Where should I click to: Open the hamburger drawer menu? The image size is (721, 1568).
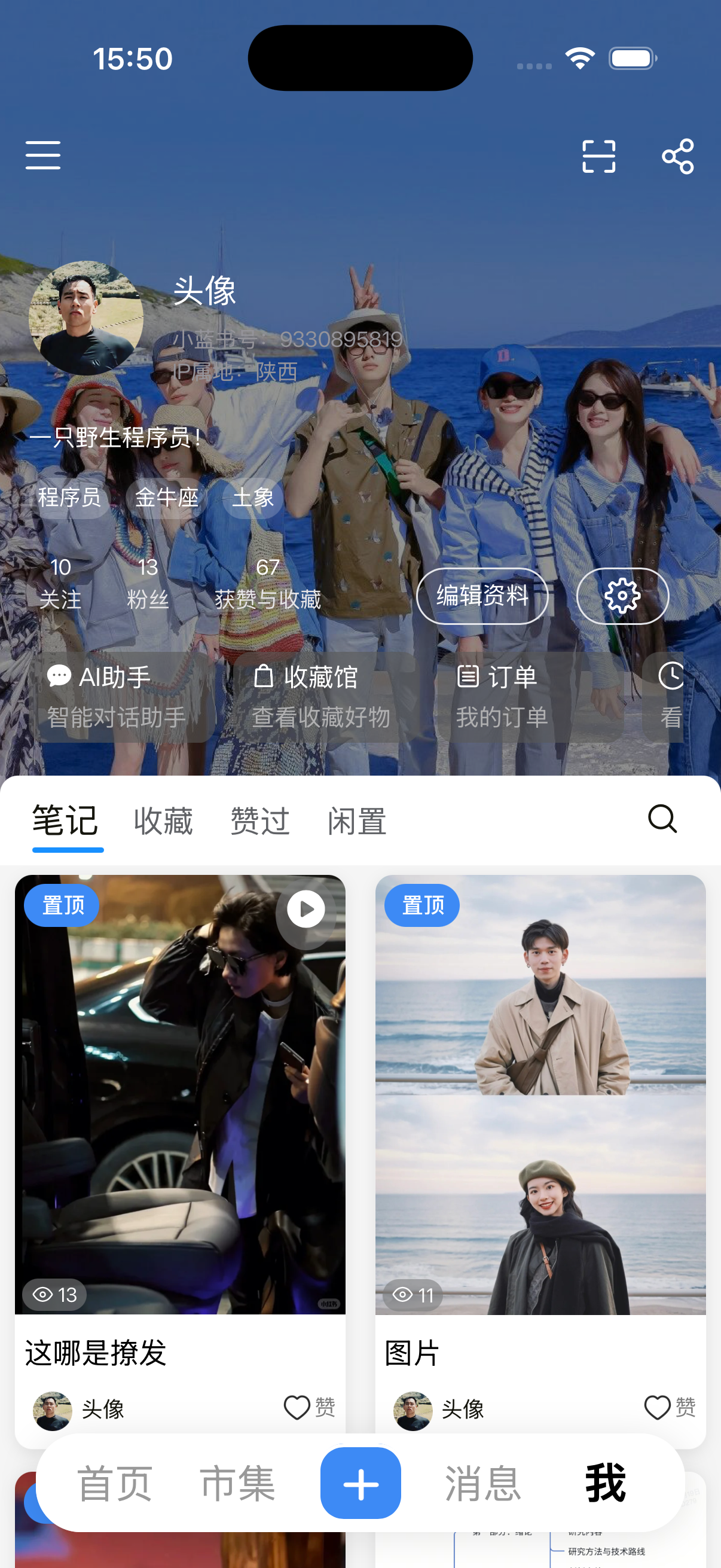(42, 155)
